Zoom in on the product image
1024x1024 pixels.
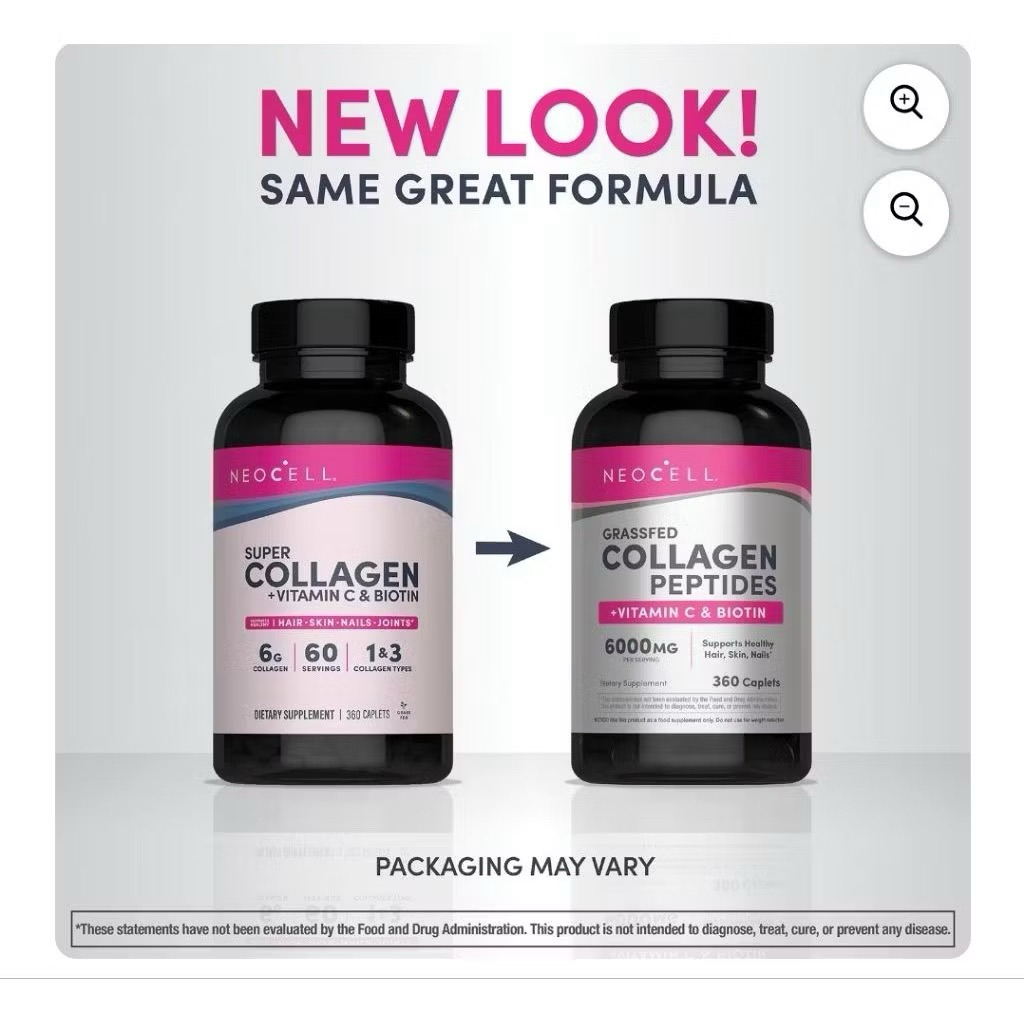905,104
